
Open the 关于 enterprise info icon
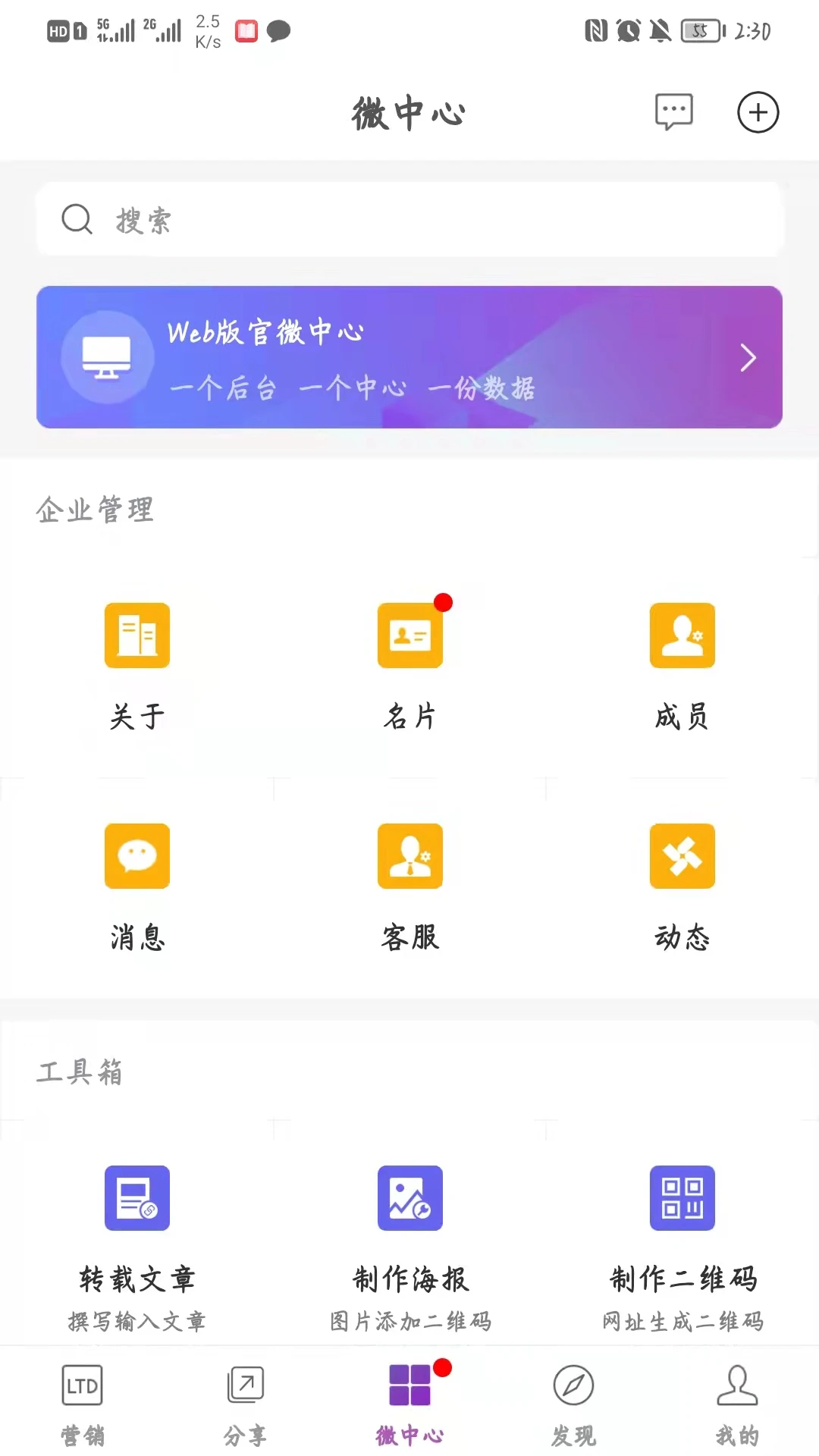pos(137,635)
